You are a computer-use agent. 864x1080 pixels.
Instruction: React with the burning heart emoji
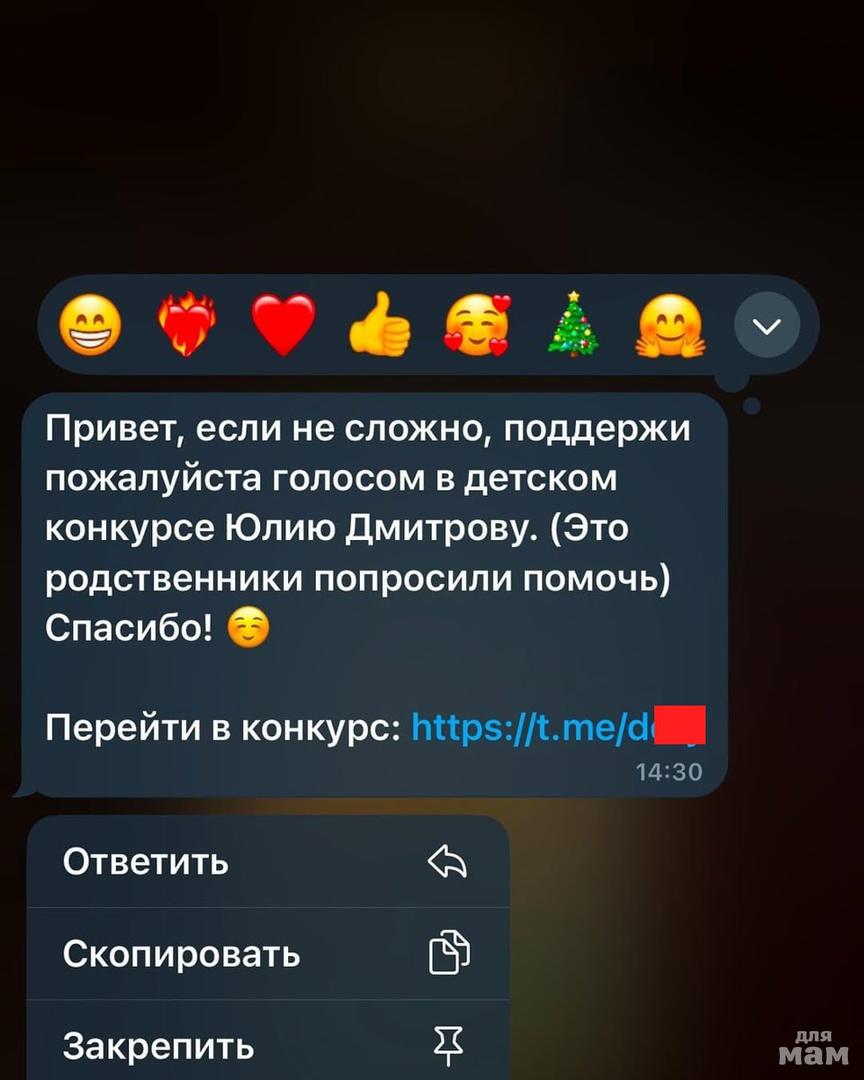pos(188,327)
